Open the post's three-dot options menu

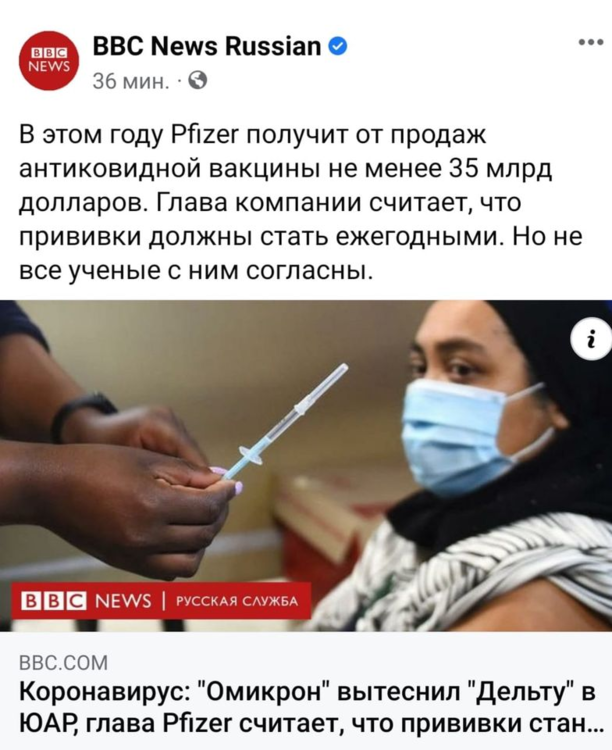pyautogui.click(x=590, y=43)
